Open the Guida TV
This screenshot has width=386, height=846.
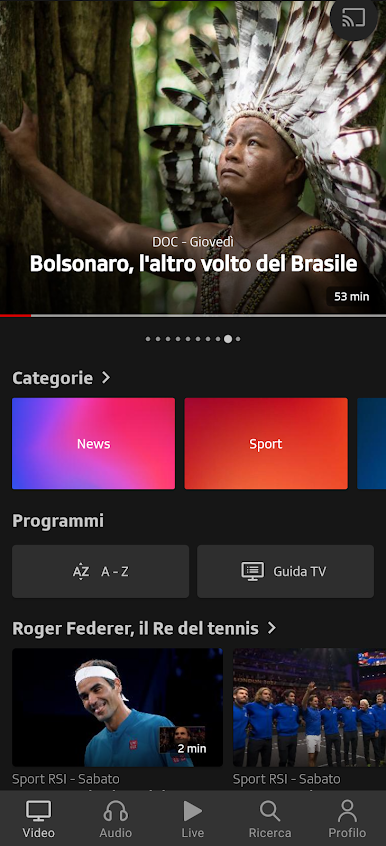pyautogui.click(x=285, y=571)
